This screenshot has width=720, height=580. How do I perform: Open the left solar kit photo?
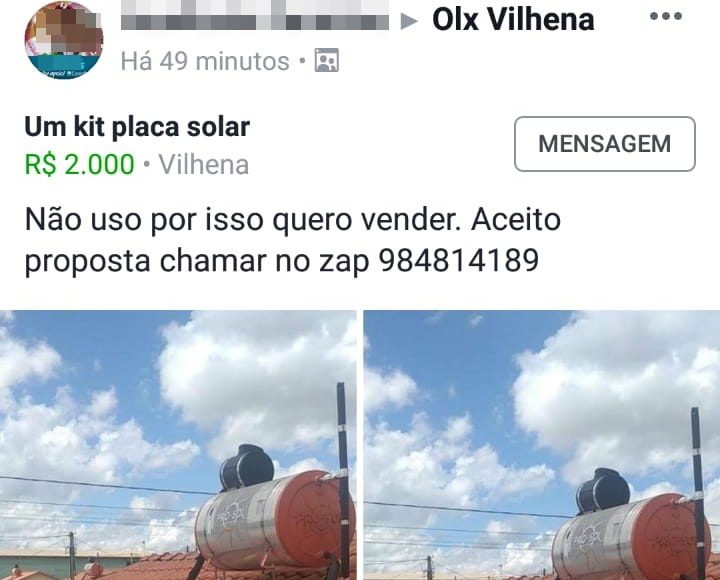[x=178, y=445]
